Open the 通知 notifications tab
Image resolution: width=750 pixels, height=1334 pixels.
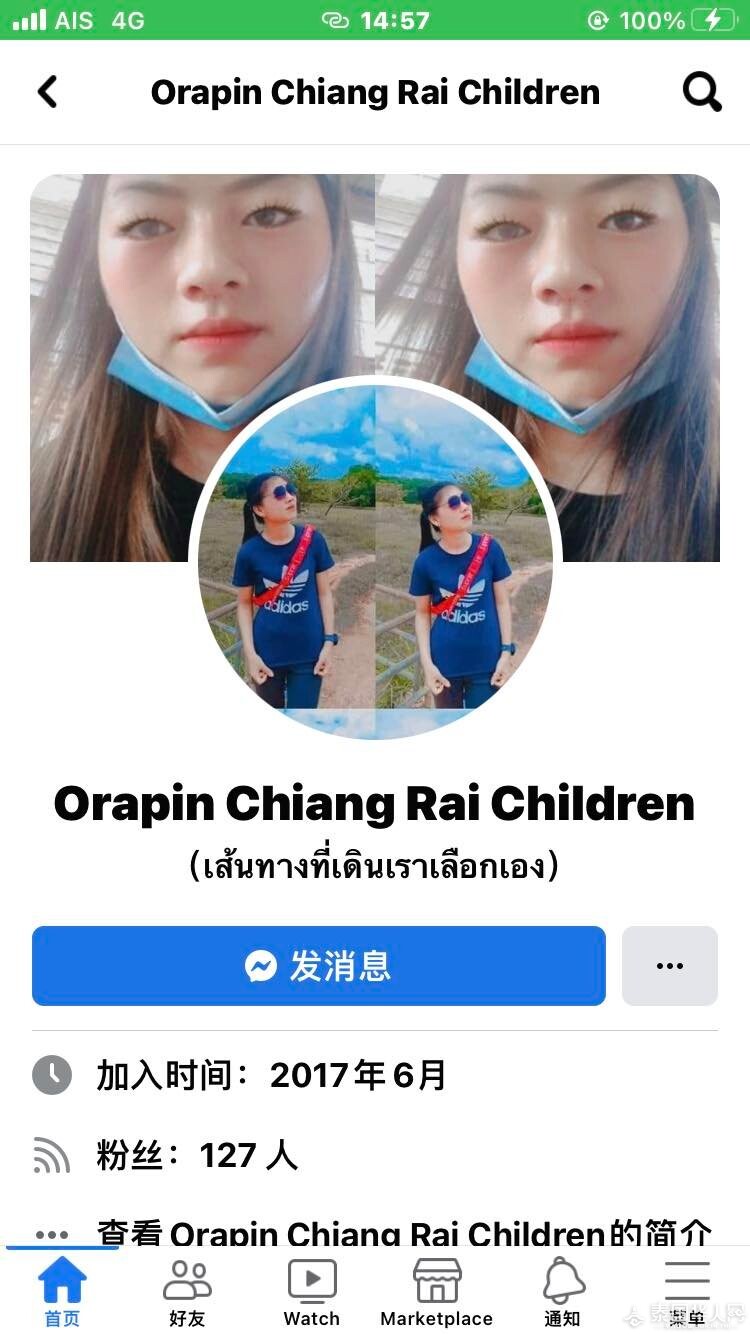(562, 1292)
